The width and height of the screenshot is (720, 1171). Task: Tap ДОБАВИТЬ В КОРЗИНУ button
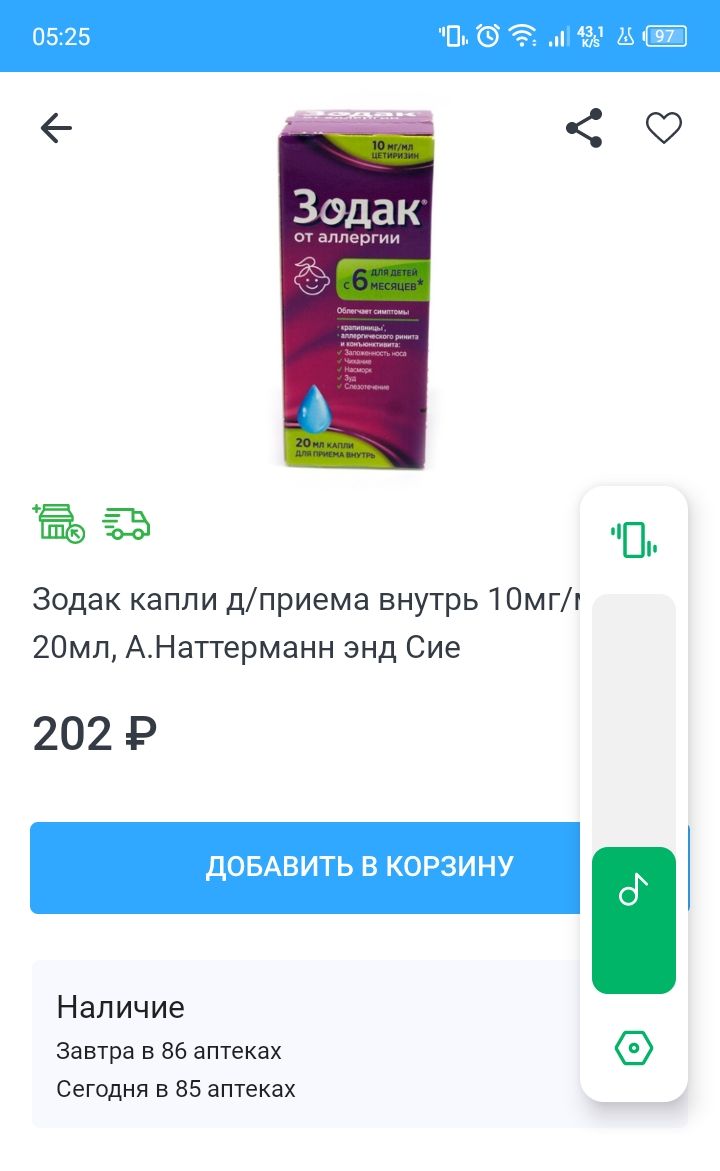(x=359, y=867)
